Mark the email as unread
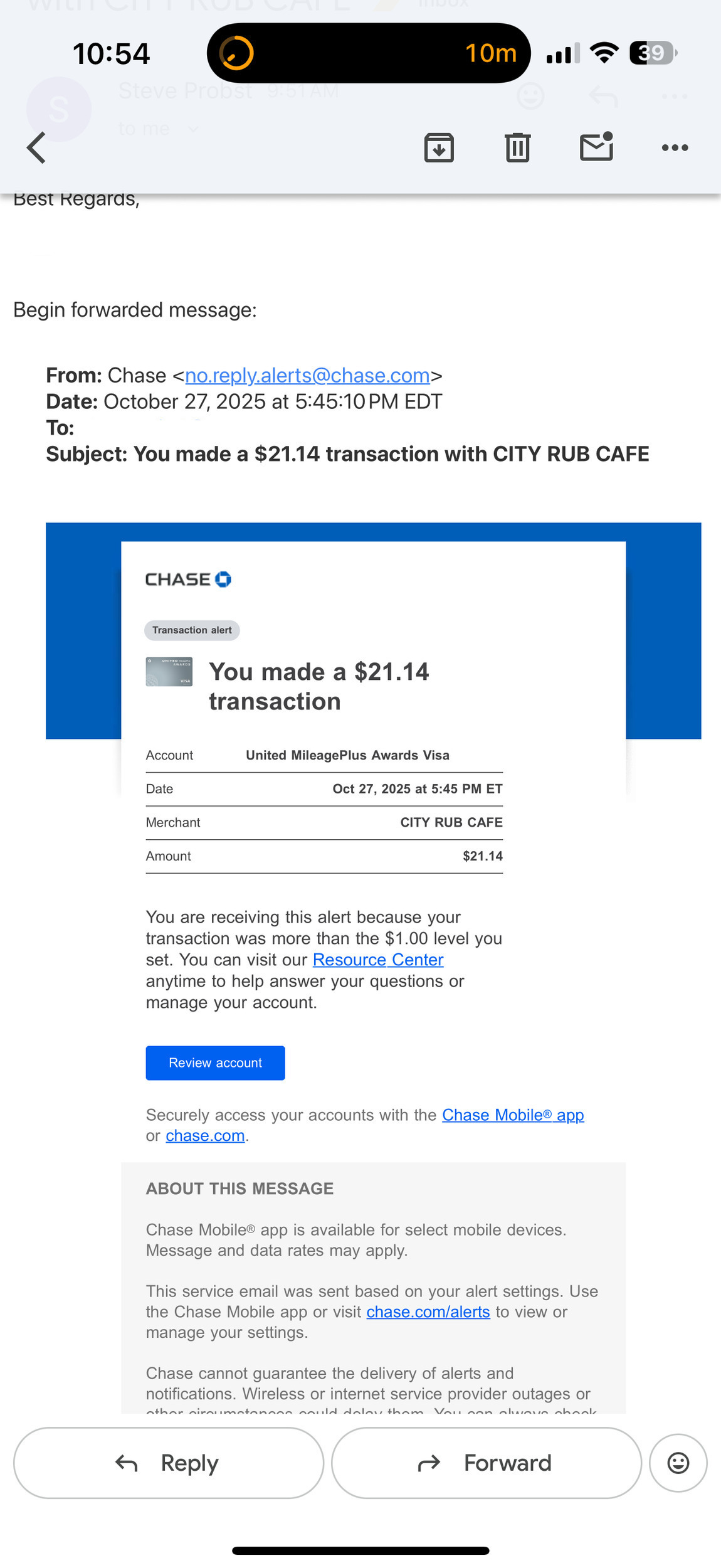721x1568 pixels. coord(596,147)
